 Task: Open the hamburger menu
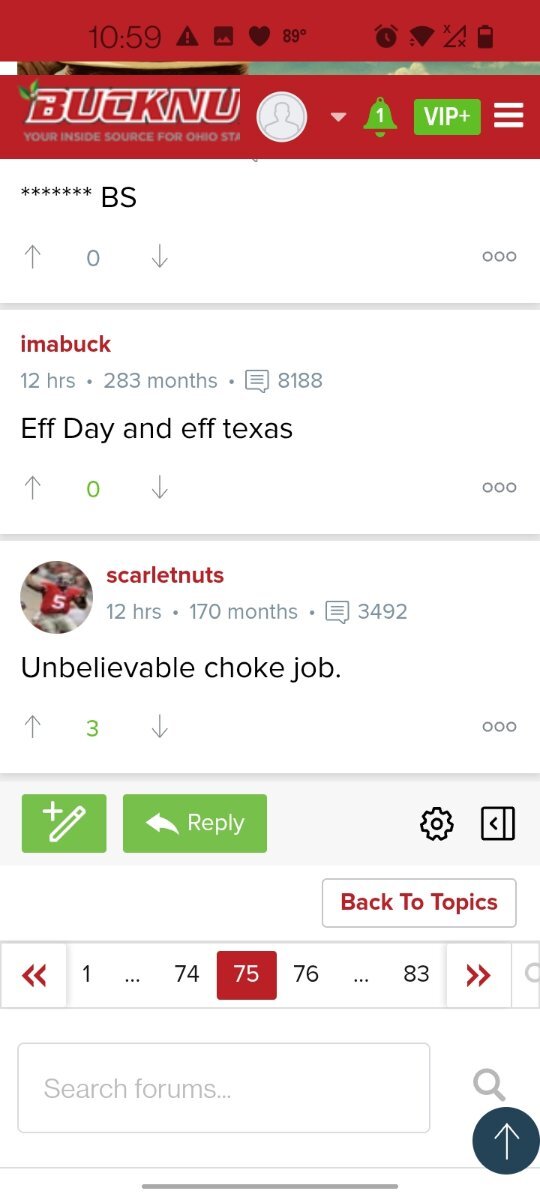click(x=509, y=117)
